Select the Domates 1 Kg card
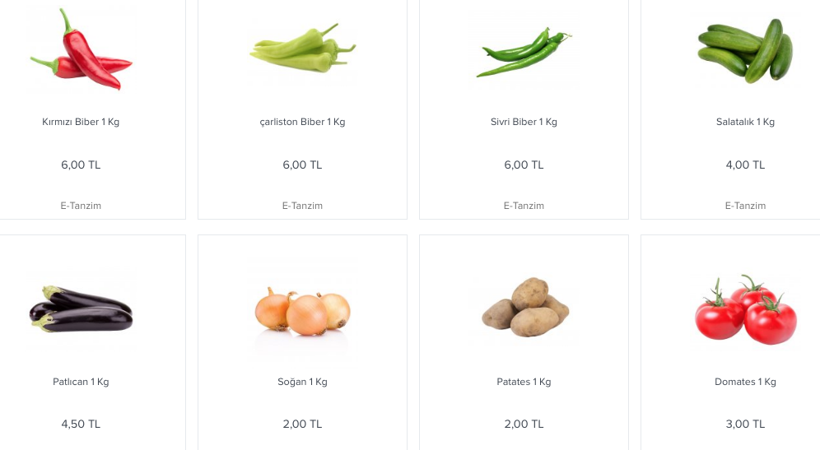The width and height of the screenshot is (820, 450). pos(745,381)
